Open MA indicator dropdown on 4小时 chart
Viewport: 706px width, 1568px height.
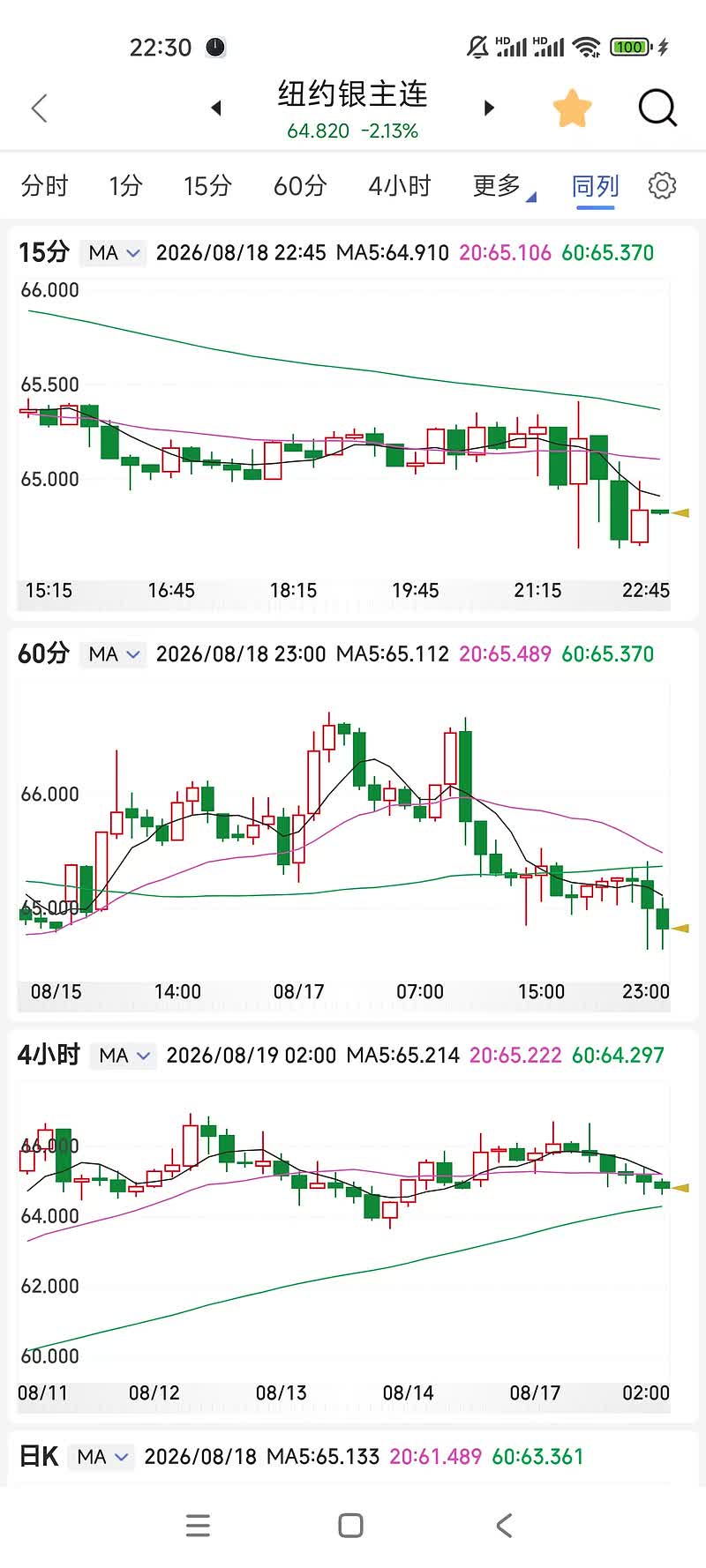[123, 1056]
